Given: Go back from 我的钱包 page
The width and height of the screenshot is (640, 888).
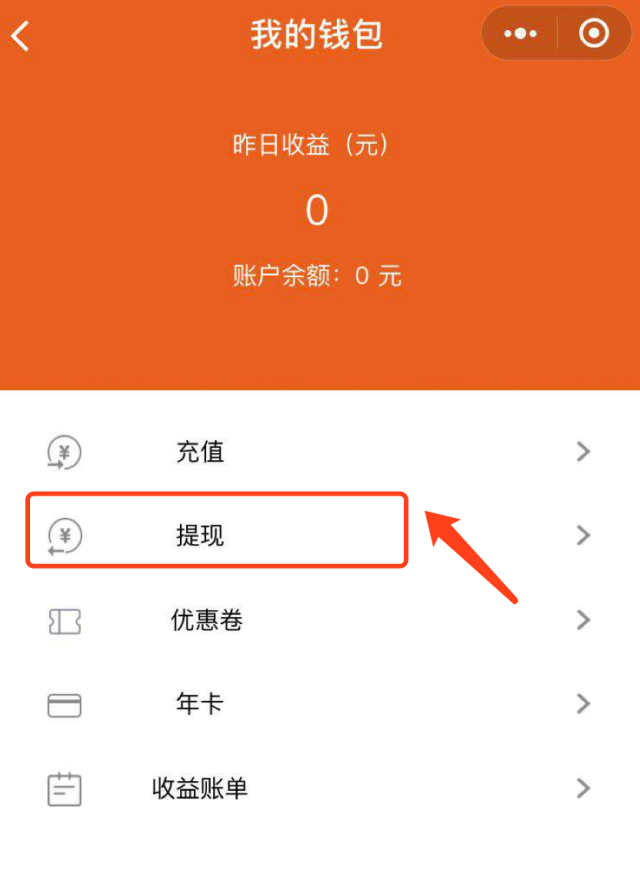Looking at the screenshot, I should click(x=21, y=36).
